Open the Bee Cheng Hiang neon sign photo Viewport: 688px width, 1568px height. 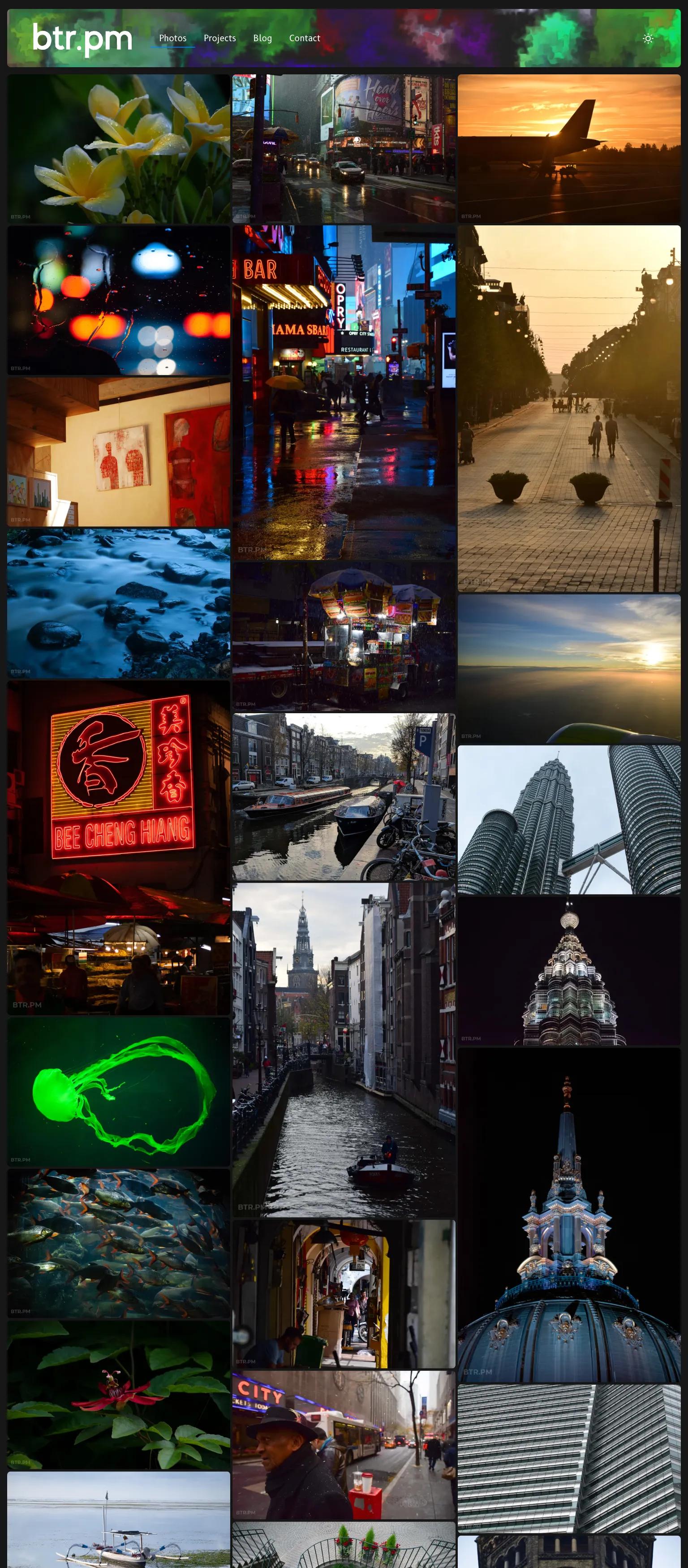point(119,847)
